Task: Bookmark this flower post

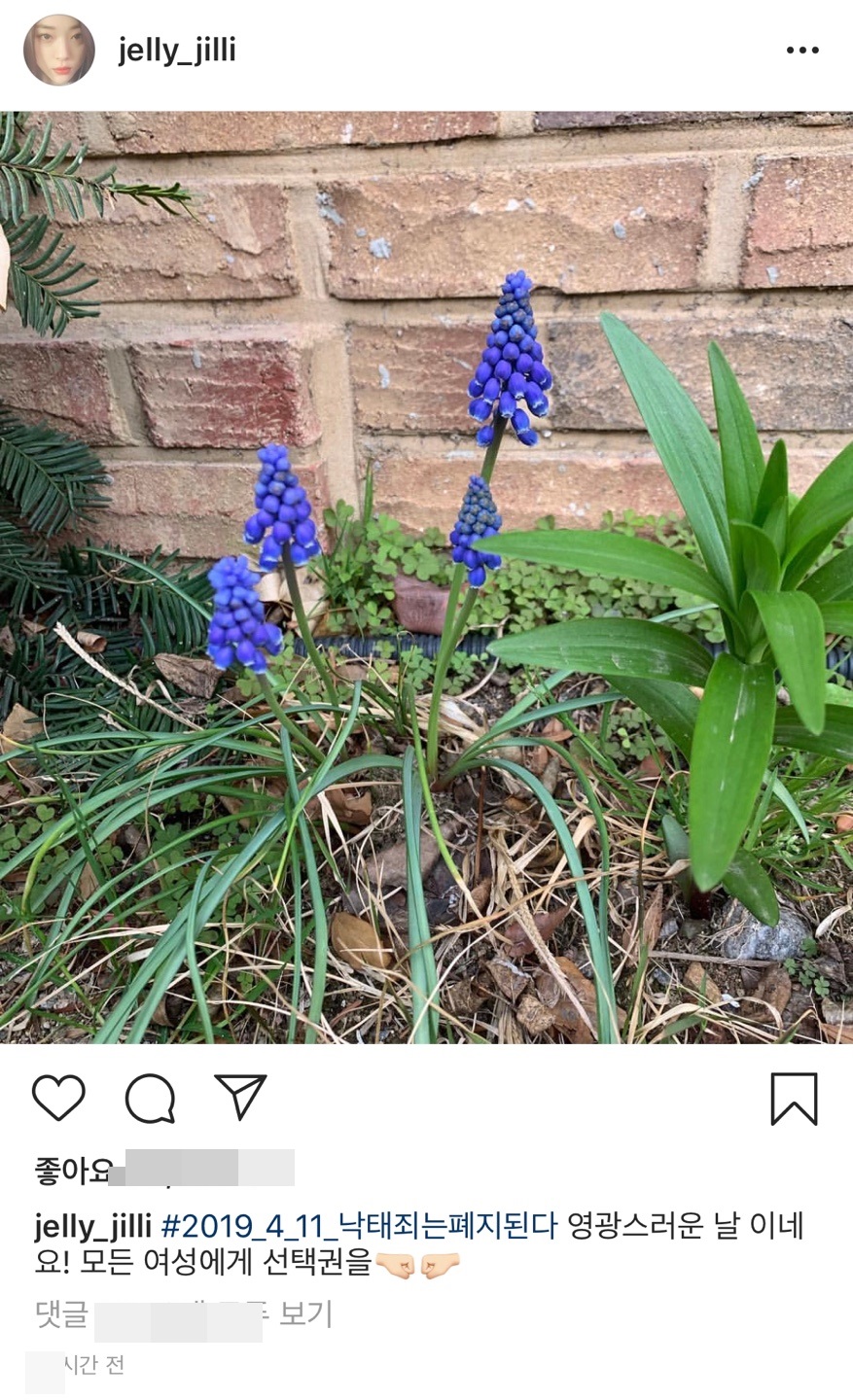Action: [794, 1099]
